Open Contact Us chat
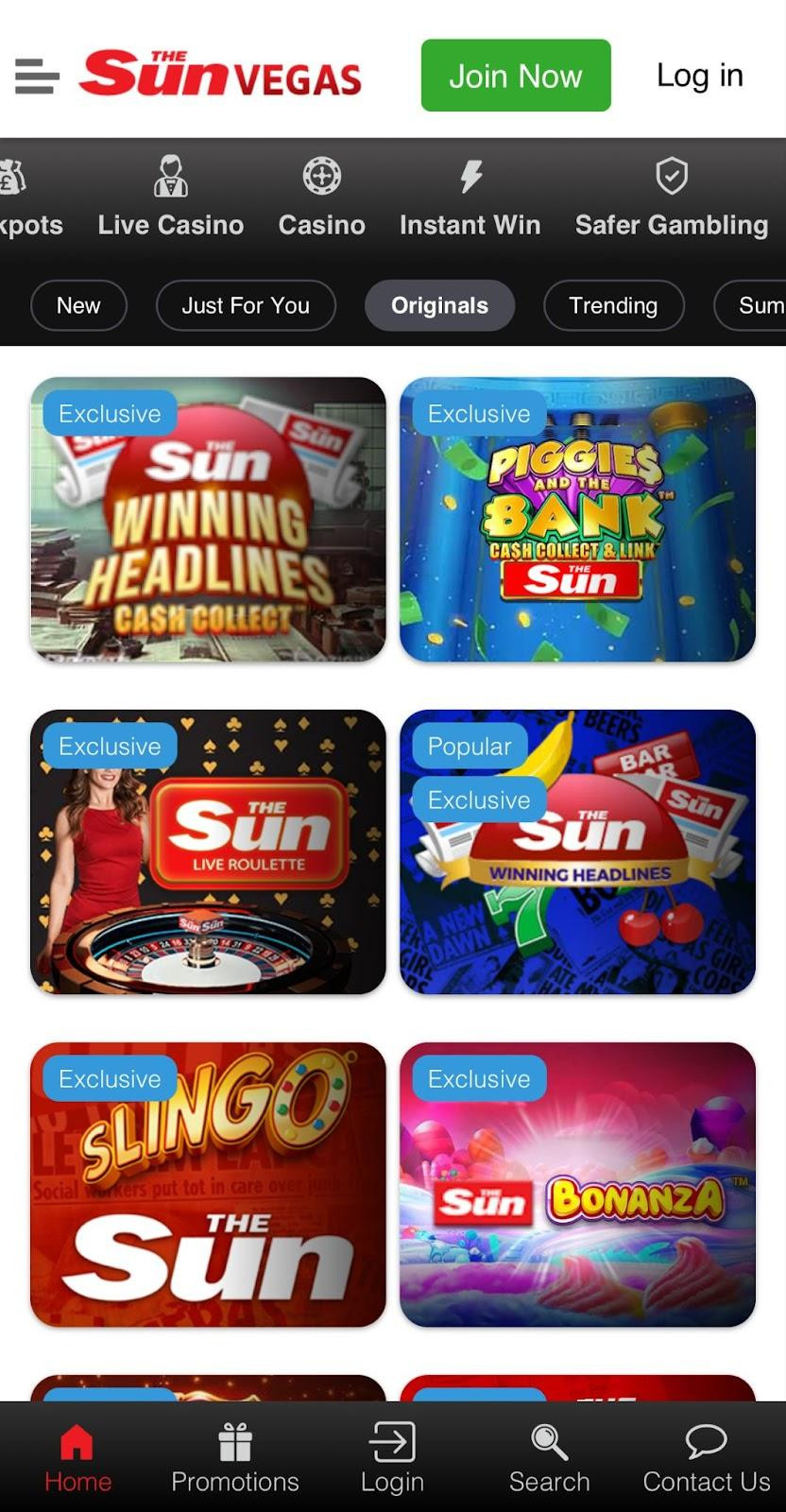Screen dimensions: 786x1512 [x=706, y=1458]
